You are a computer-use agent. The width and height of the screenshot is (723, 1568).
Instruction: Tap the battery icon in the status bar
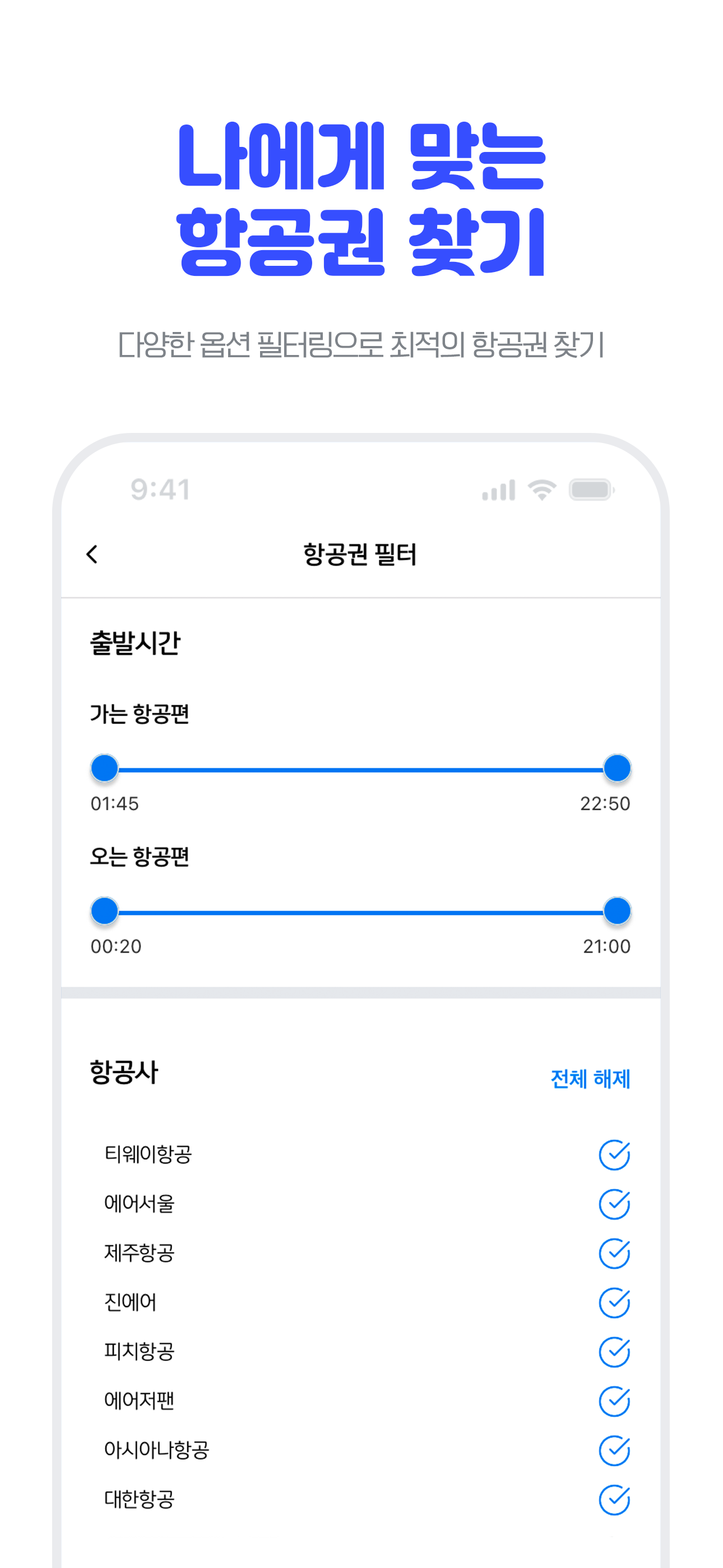[x=590, y=489]
